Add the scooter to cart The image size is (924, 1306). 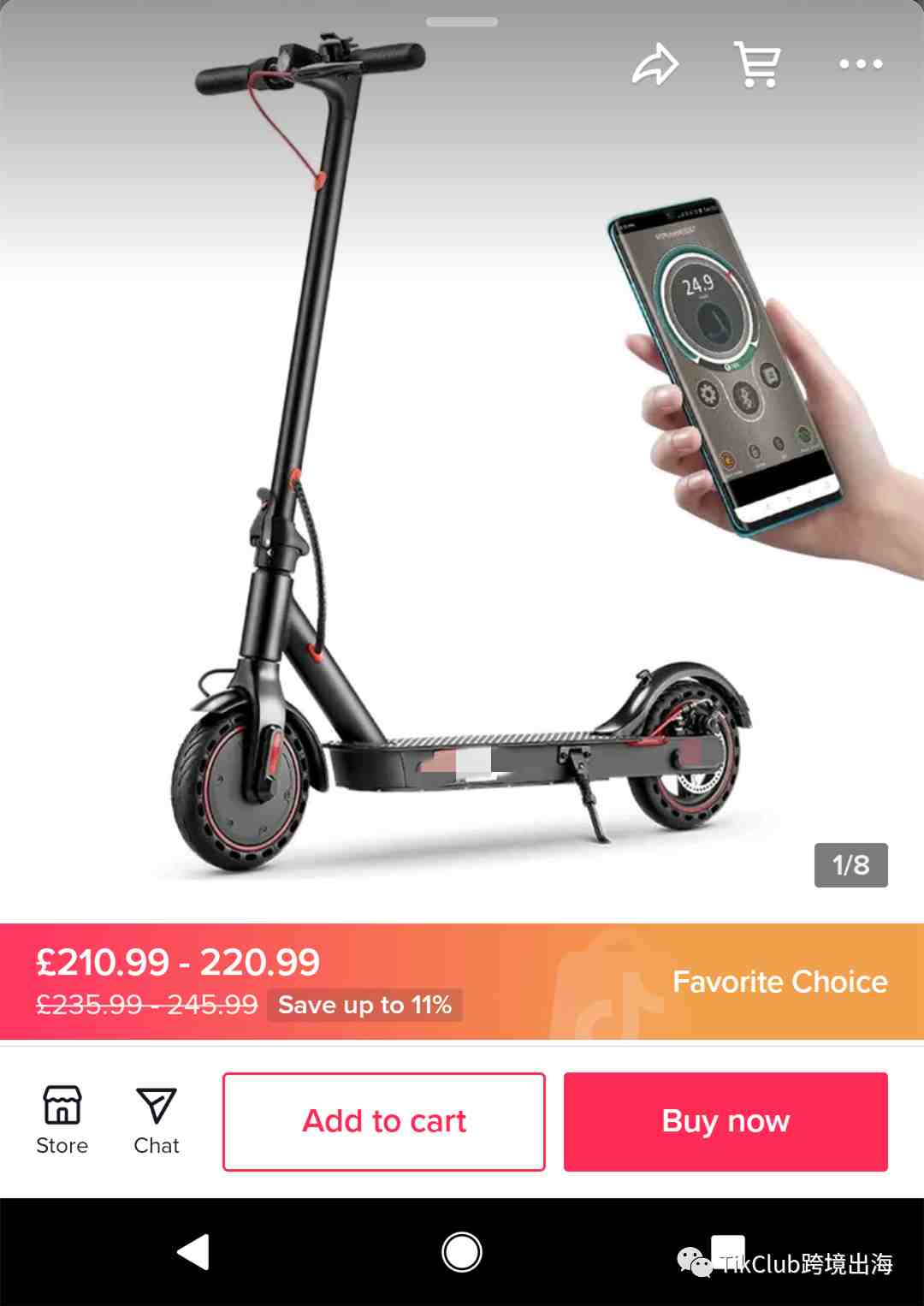(x=384, y=1121)
